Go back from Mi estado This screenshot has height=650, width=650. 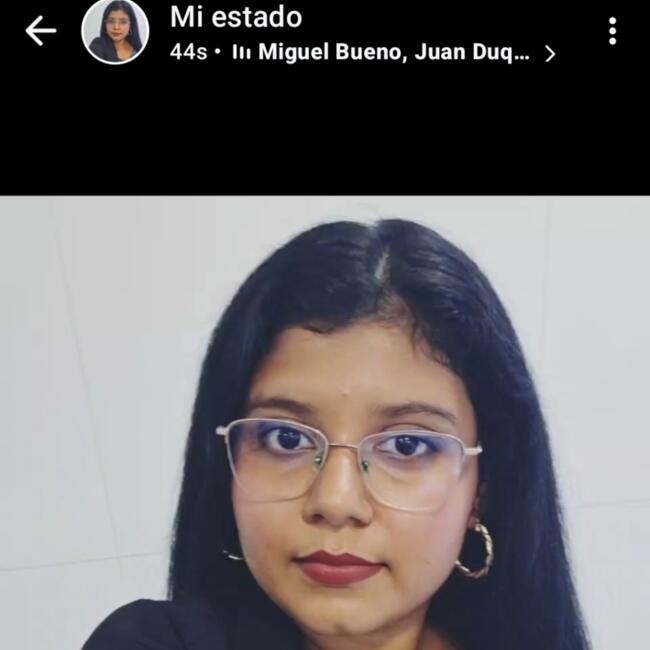tap(40, 31)
